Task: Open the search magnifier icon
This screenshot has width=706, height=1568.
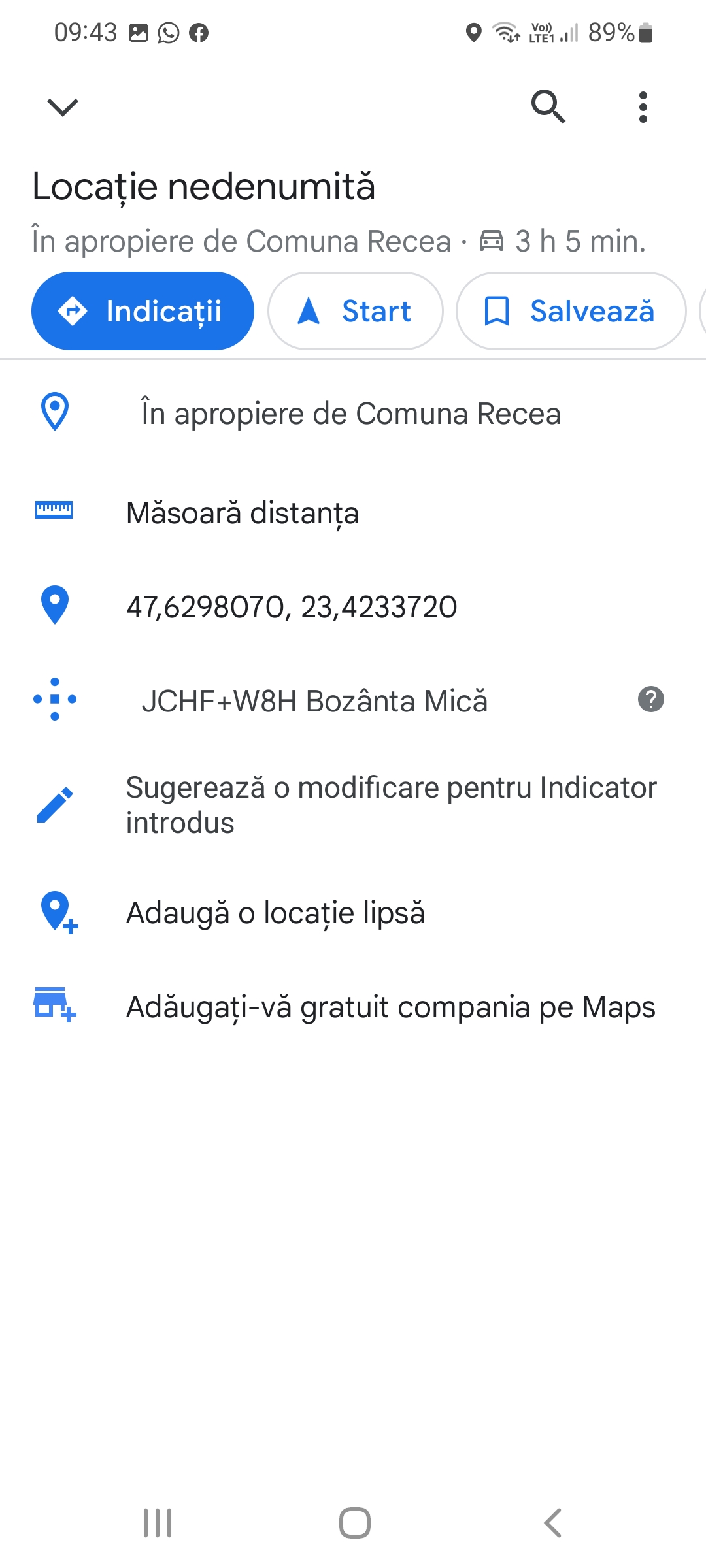Action: [548, 106]
